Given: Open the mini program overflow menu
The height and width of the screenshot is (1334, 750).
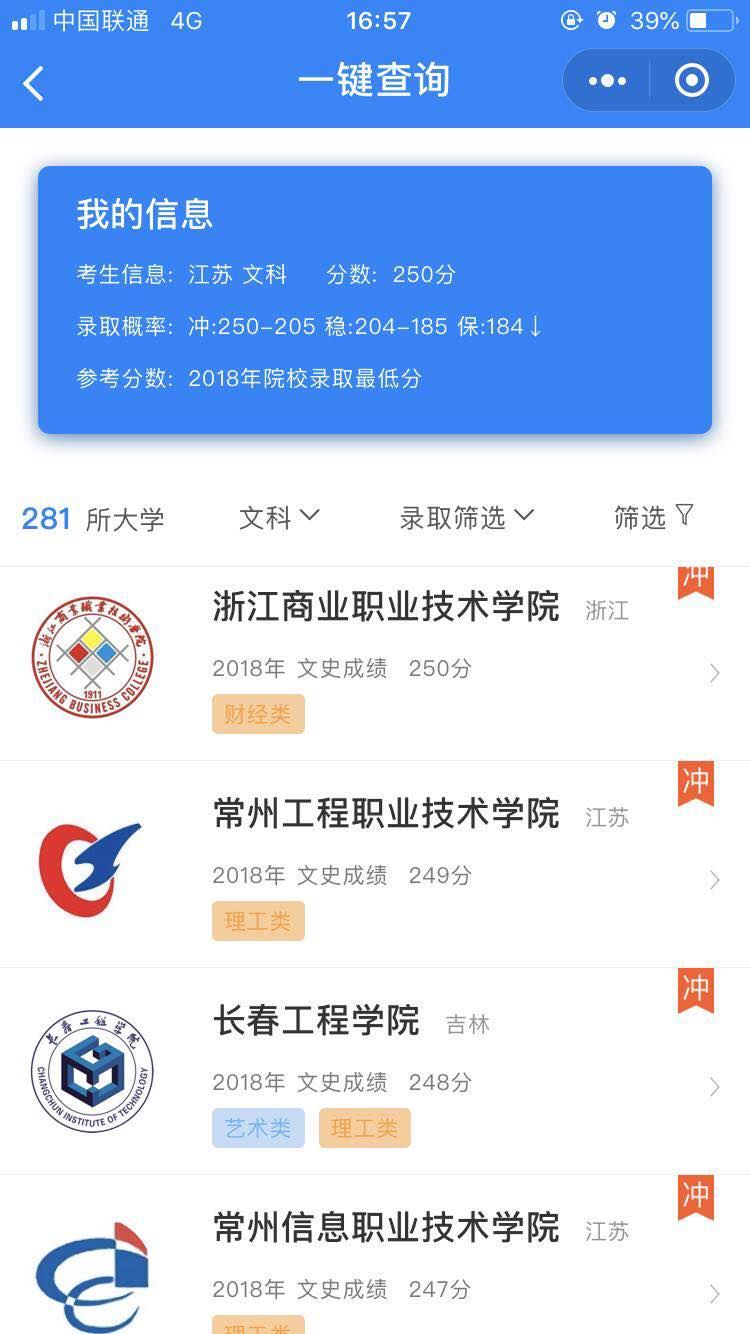Looking at the screenshot, I should [x=607, y=81].
